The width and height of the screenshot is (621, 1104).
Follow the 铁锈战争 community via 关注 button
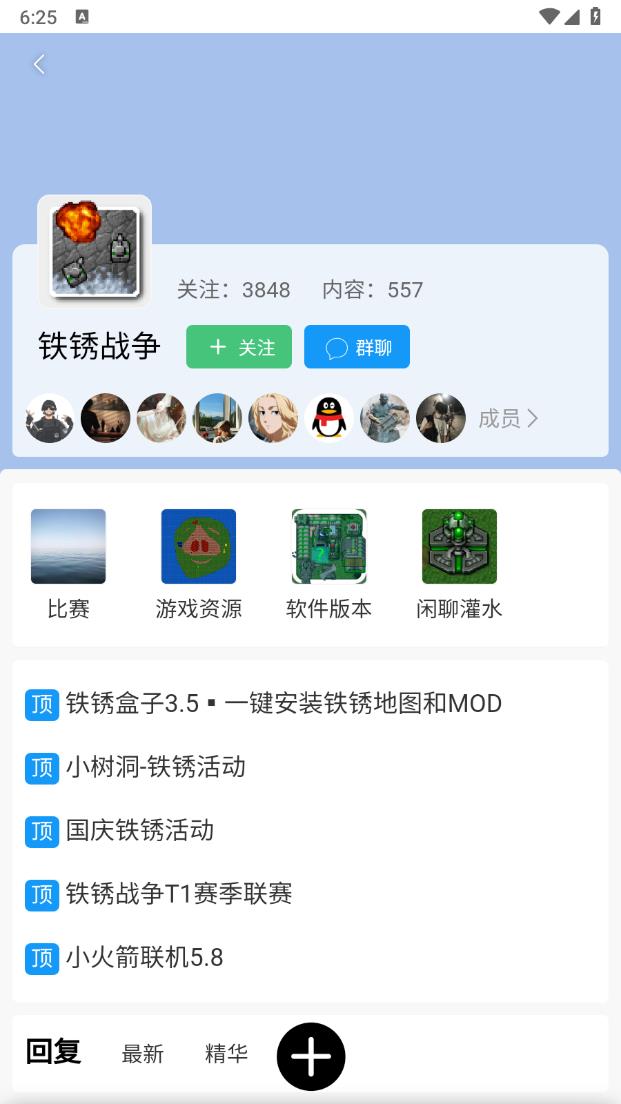[x=239, y=347]
